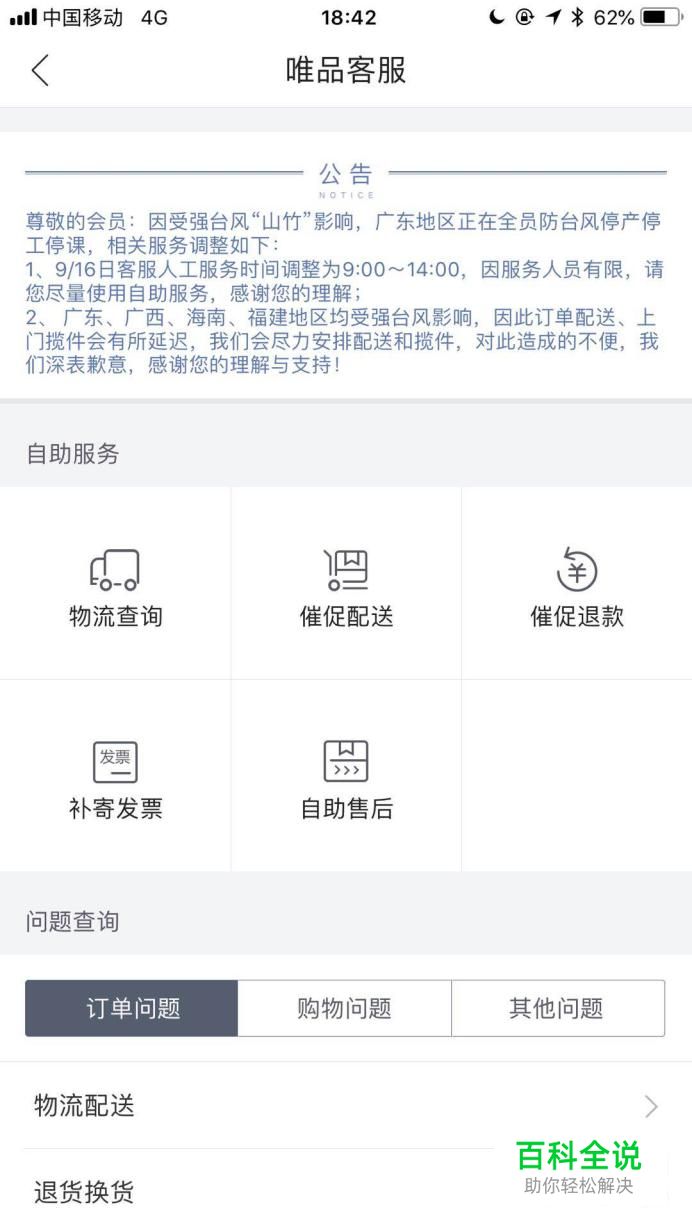Viewport: 692px width, 1230px height.
Task: Open 自助售后 self-service
Action: click(x=346, y=776)
